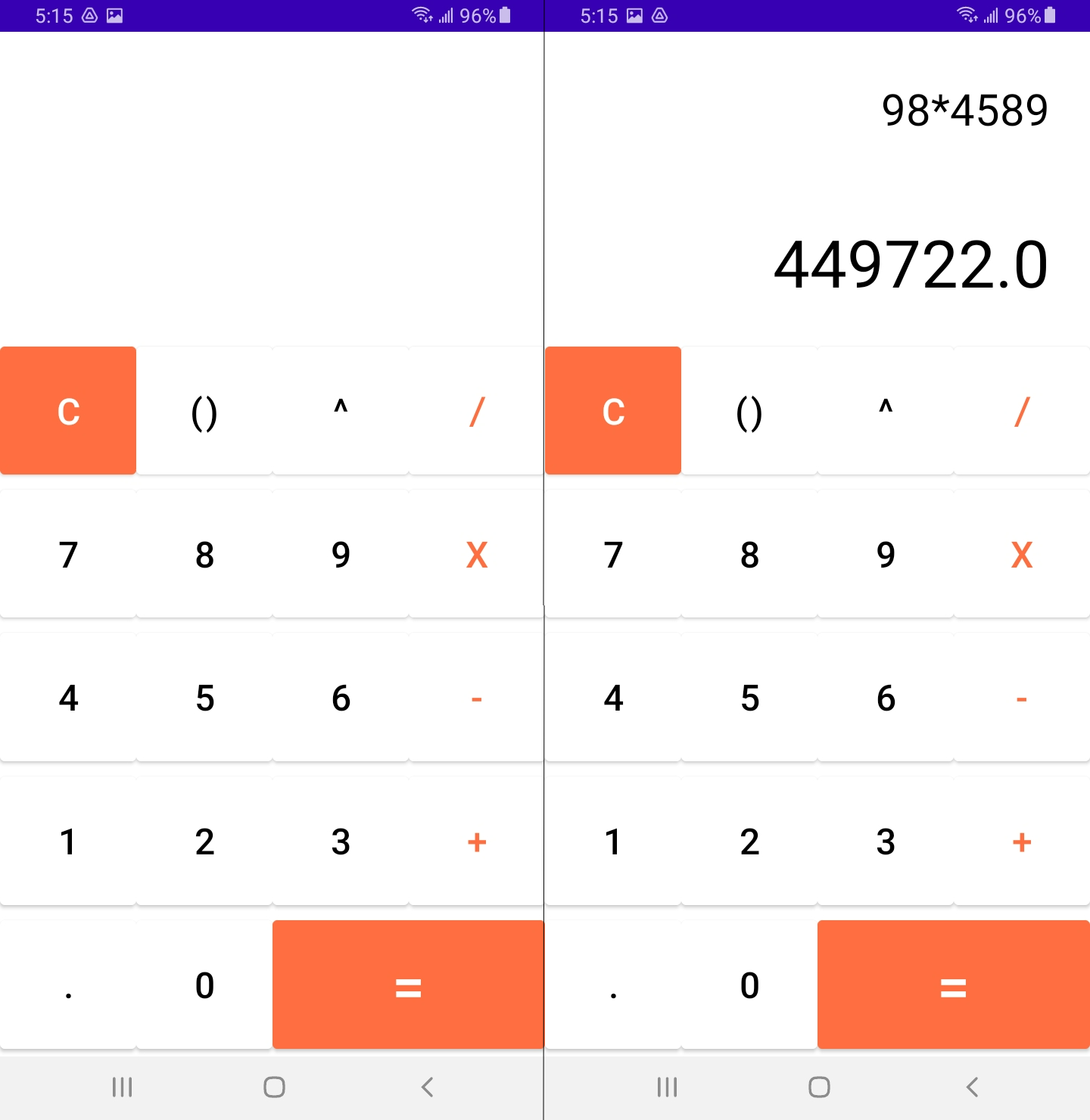Go back from the calculator showing 449722.0
This screenshot has height=1120, width=1090.
pos(973,1087)
